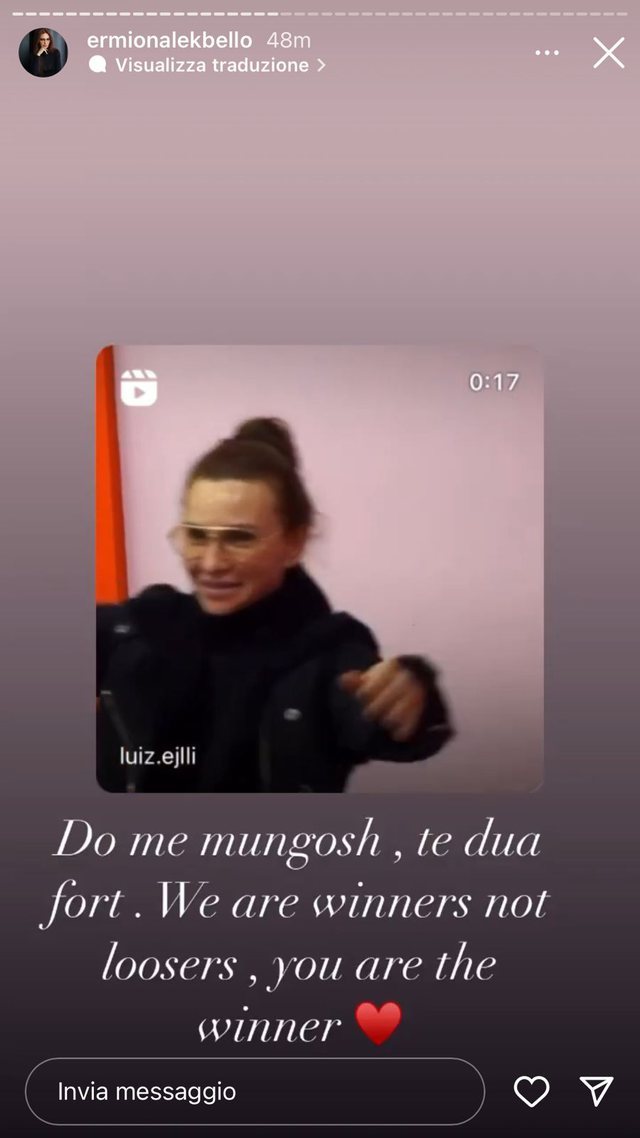
Task: Tap Visualizza traduzione link
Action: (x=211, y=65)
